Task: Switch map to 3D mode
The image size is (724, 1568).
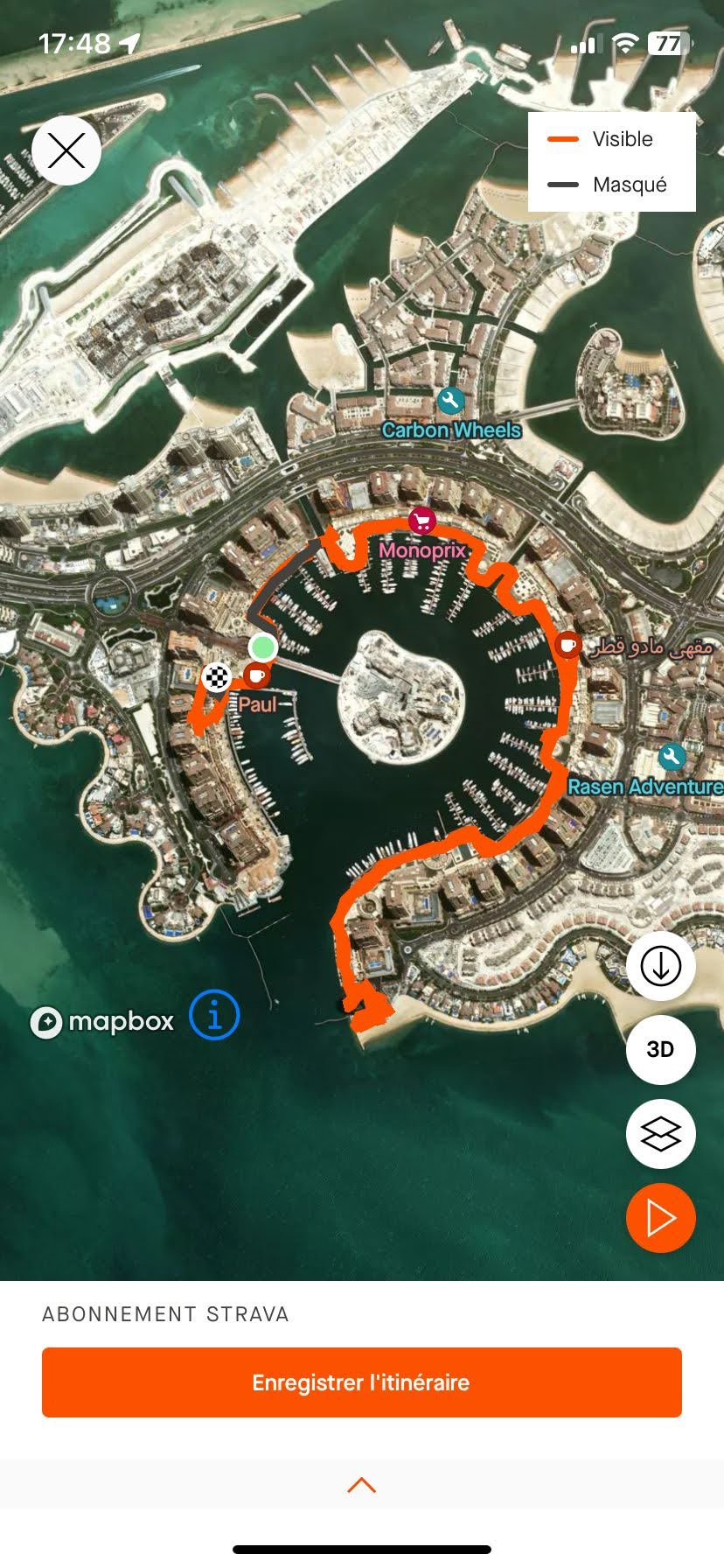Action: 660,1049
